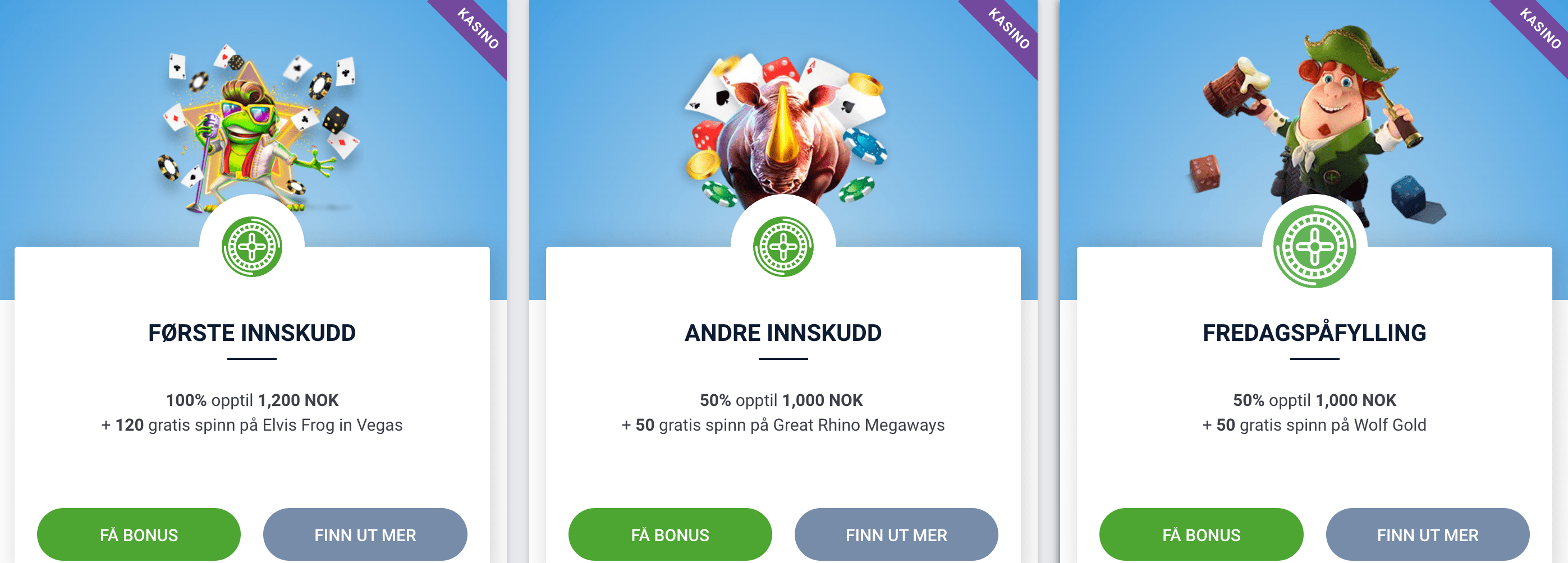Tap Finn ut mer under Andre Innskudd
1568x563 pixels.
896,534
